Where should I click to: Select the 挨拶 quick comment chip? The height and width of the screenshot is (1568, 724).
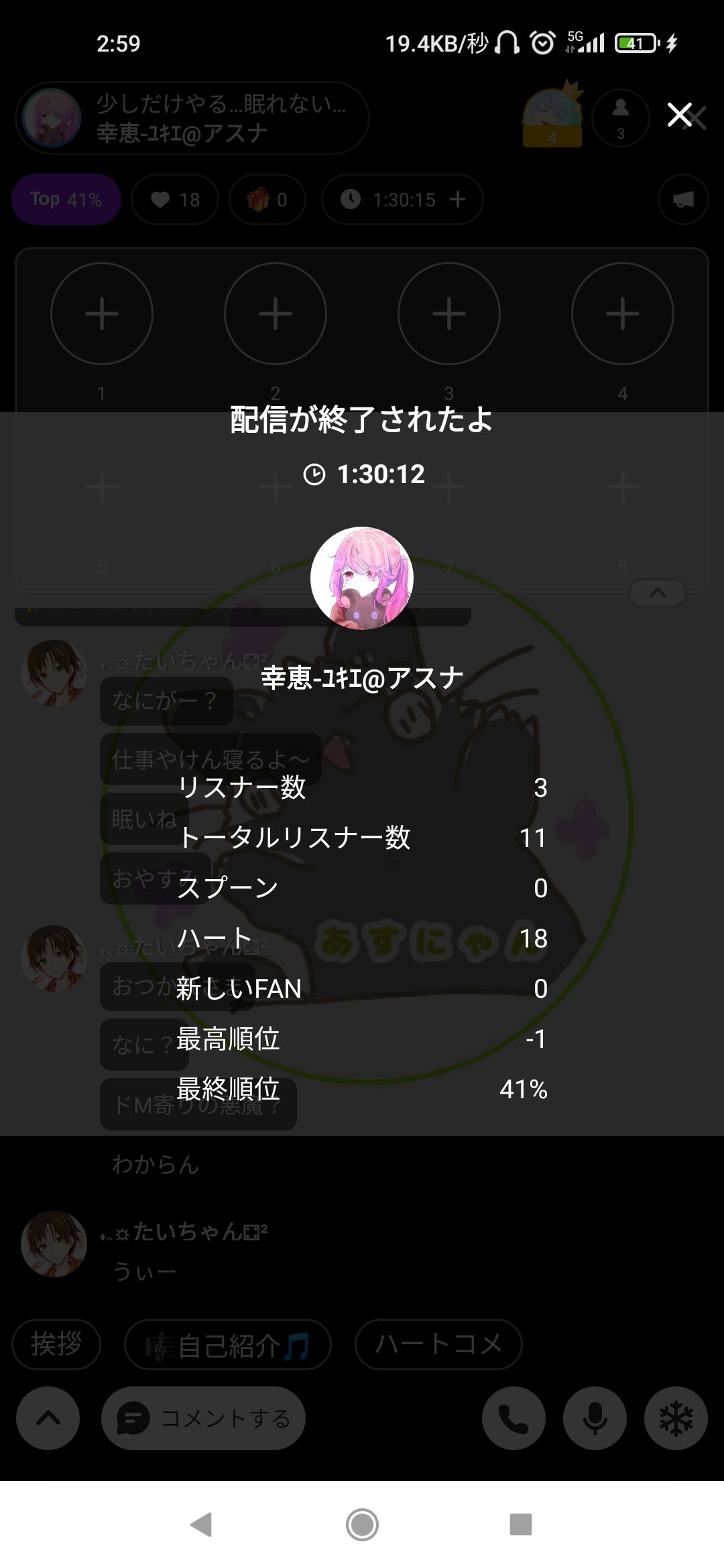[x=56, y=1344]
